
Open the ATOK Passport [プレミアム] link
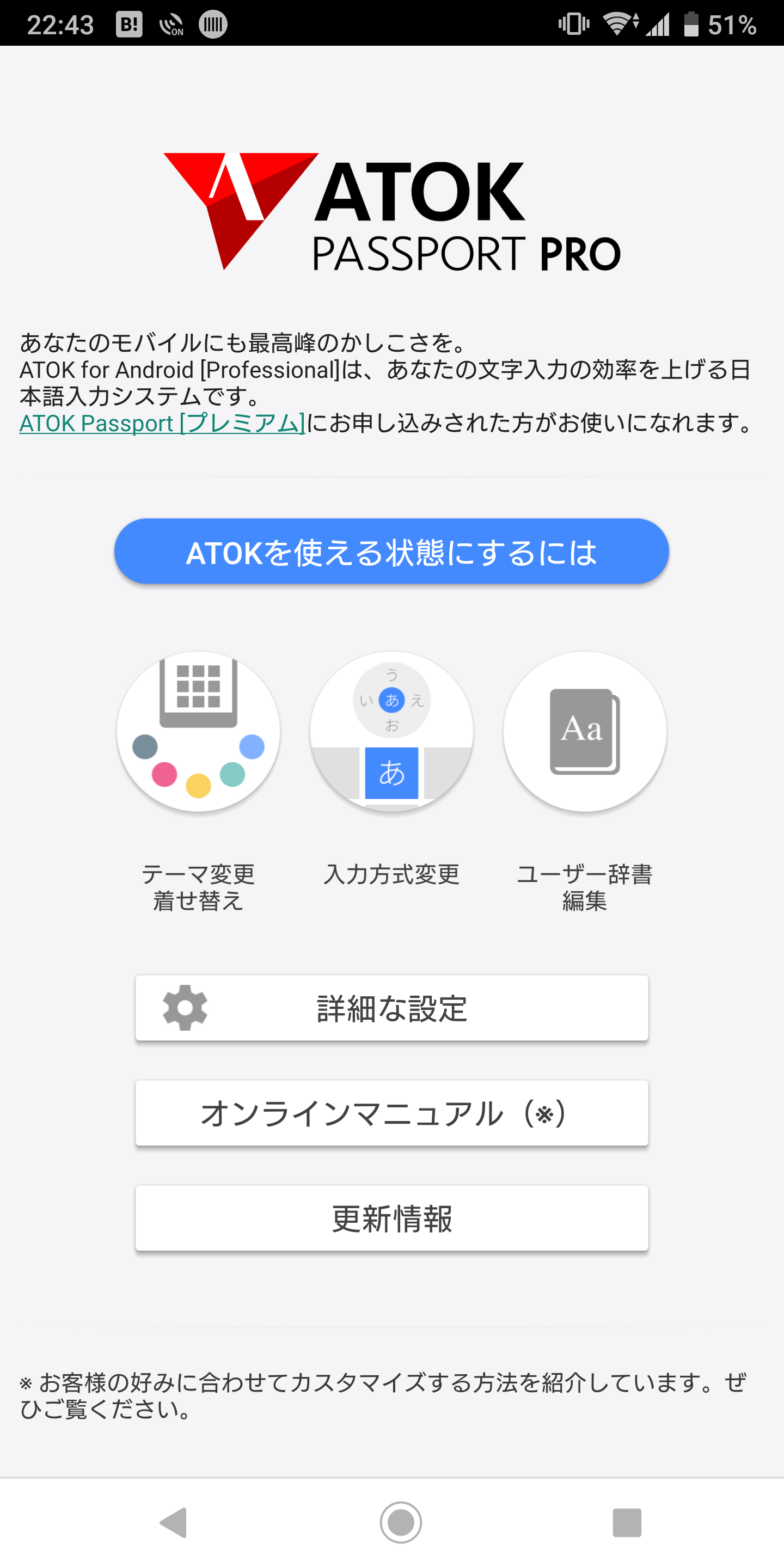[x=162, y=423]
